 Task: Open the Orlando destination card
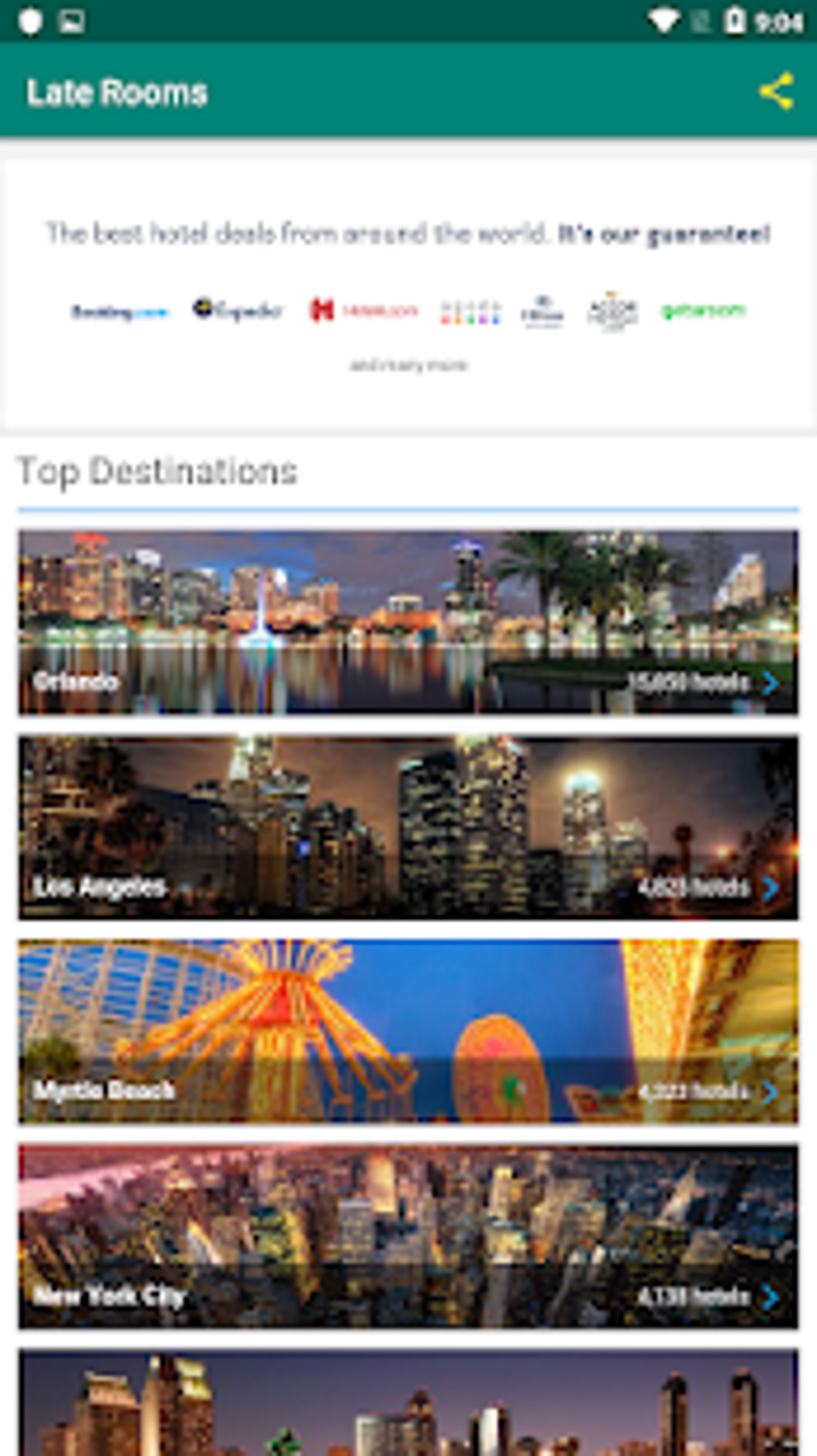pos(408,622)
